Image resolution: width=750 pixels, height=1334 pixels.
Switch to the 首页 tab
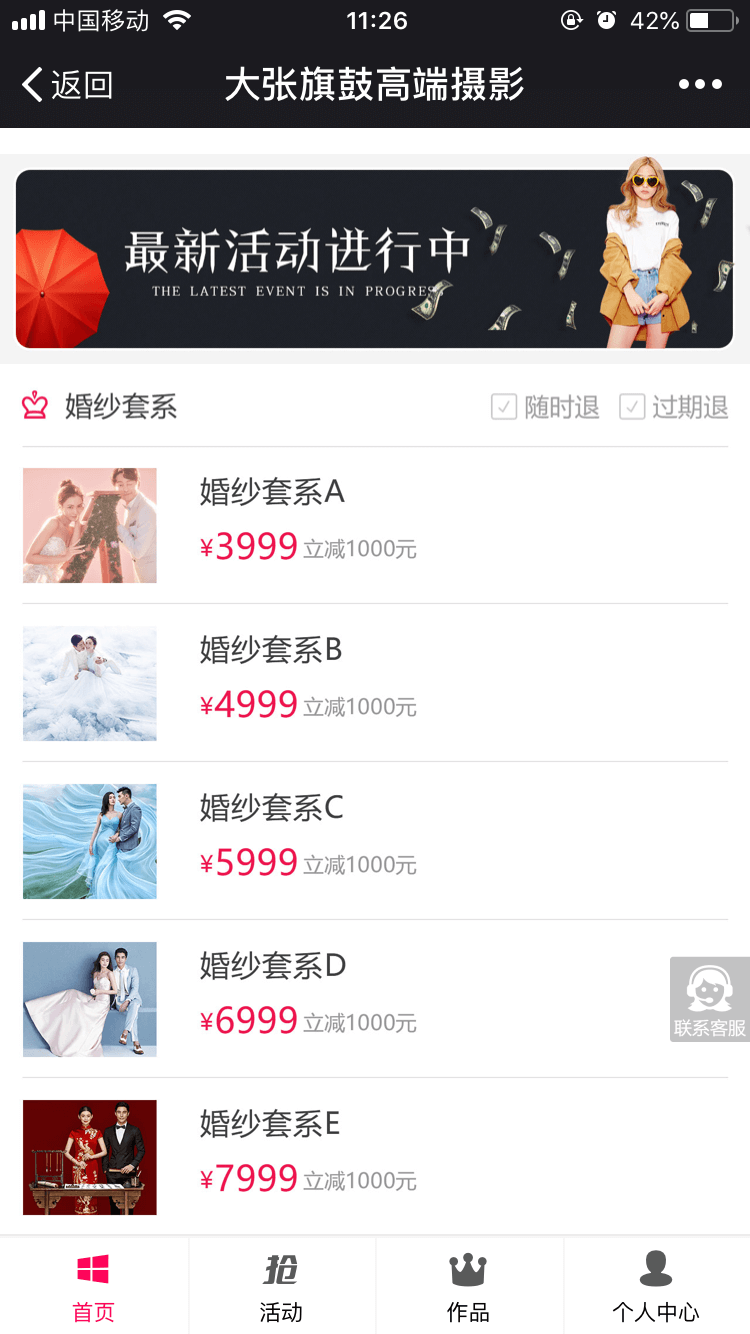click(x=93, y=1288)
